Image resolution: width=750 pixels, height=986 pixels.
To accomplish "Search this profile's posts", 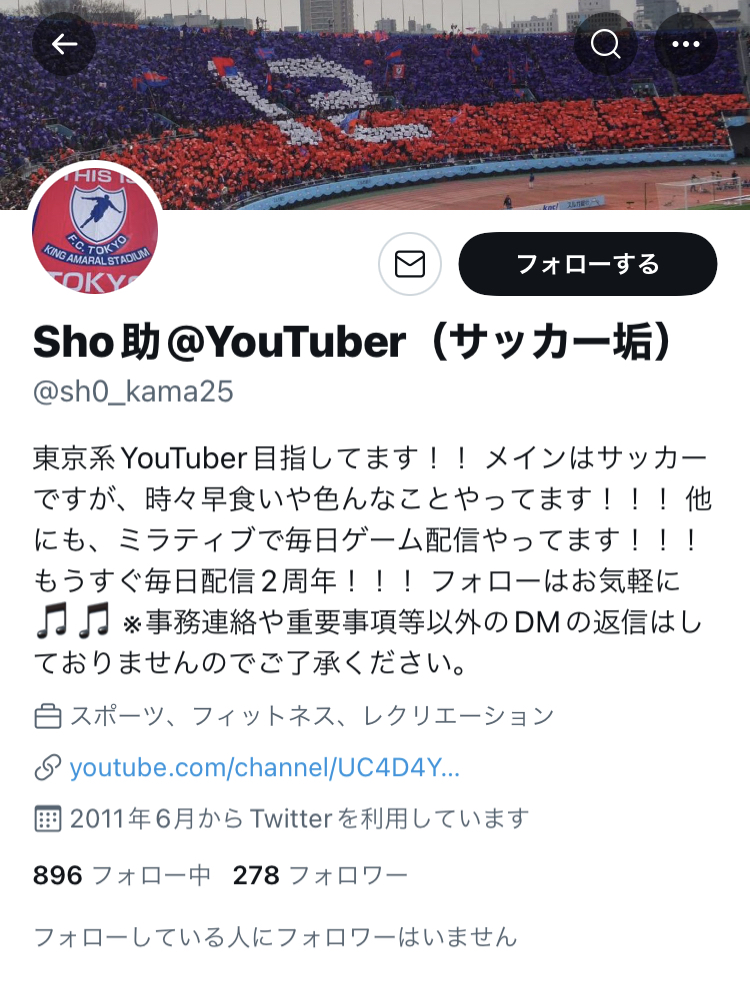I will pyautogui.click(x=606, y=44).
